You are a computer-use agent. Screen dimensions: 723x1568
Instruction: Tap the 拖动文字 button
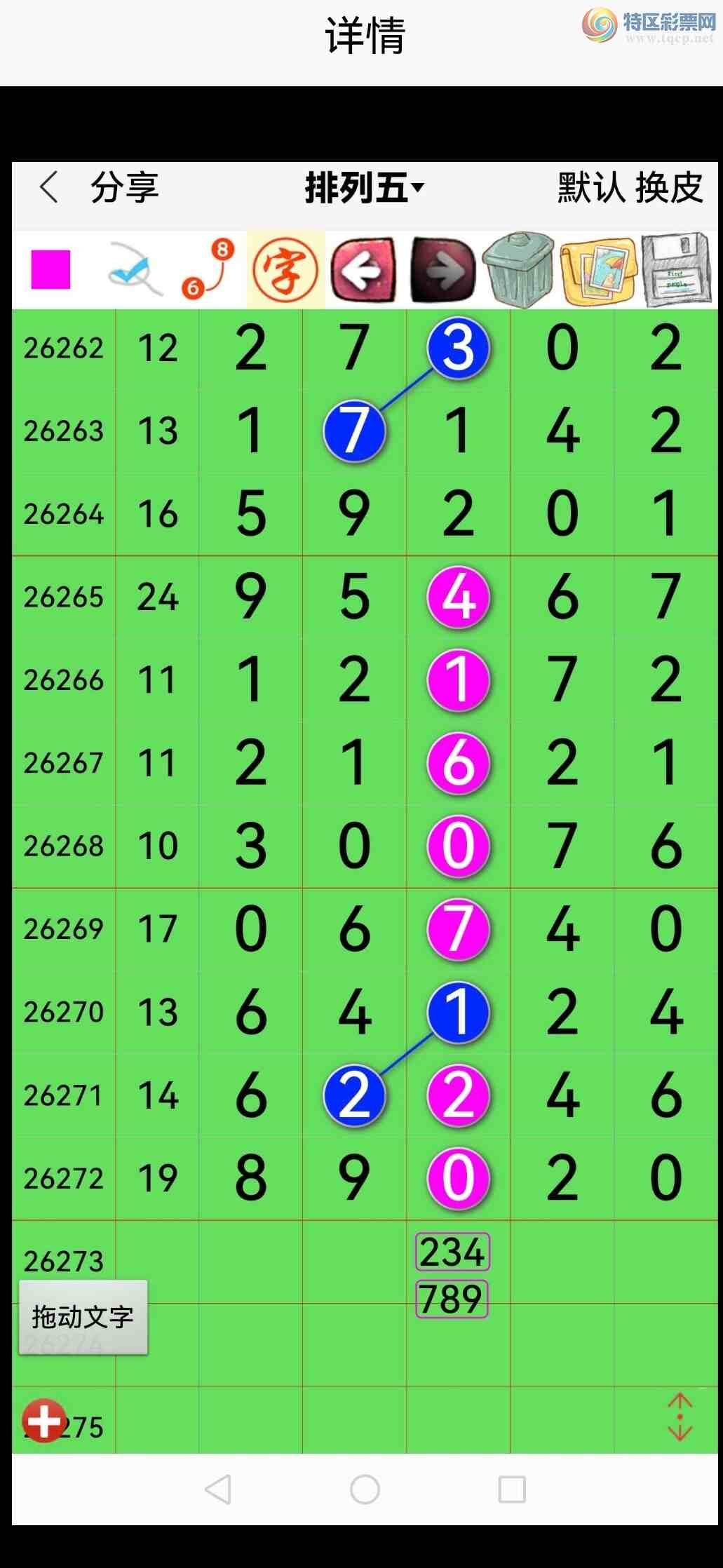83,1317
